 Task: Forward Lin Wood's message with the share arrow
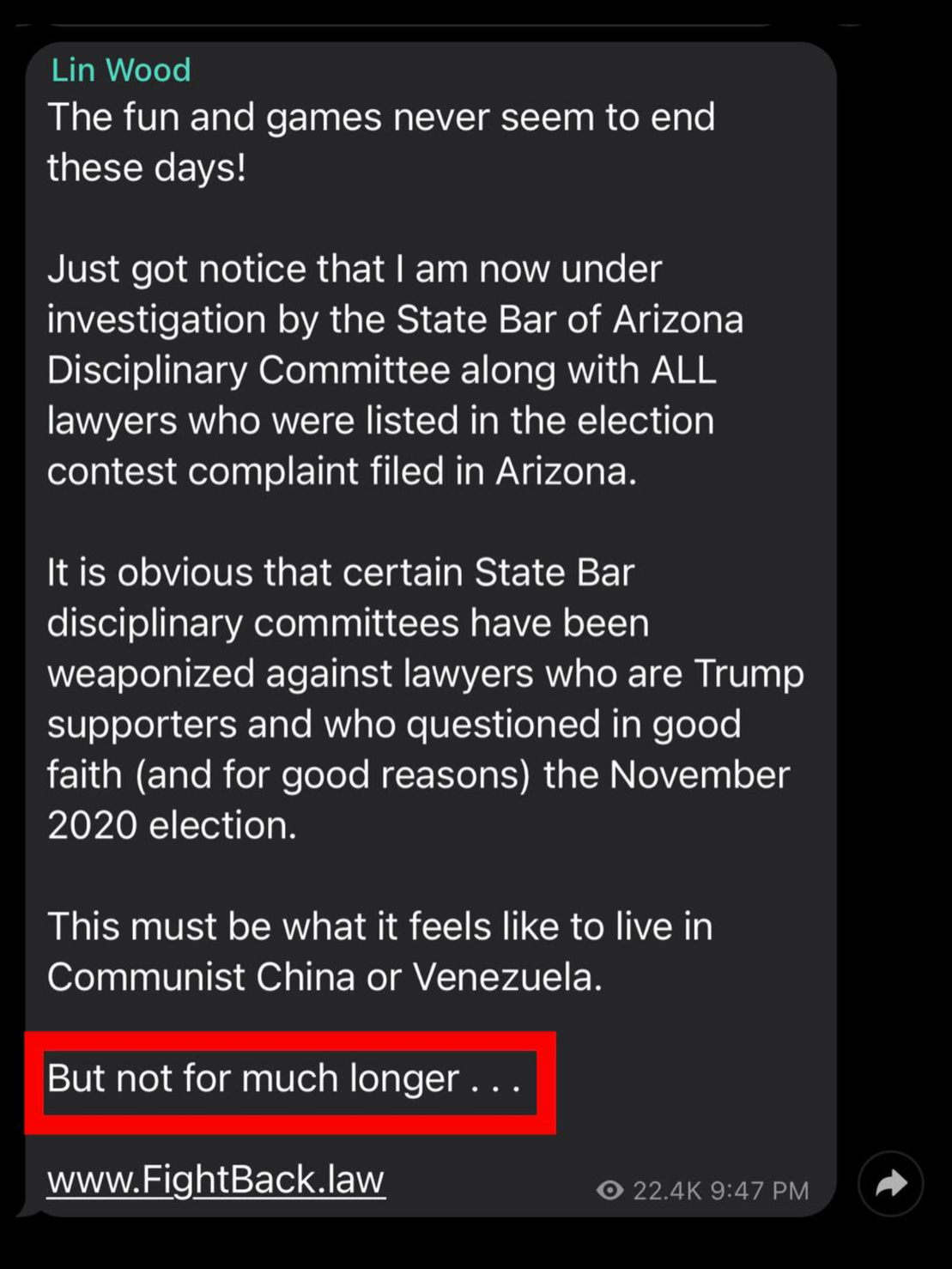pyautogui.click(x=890, y=1184)
